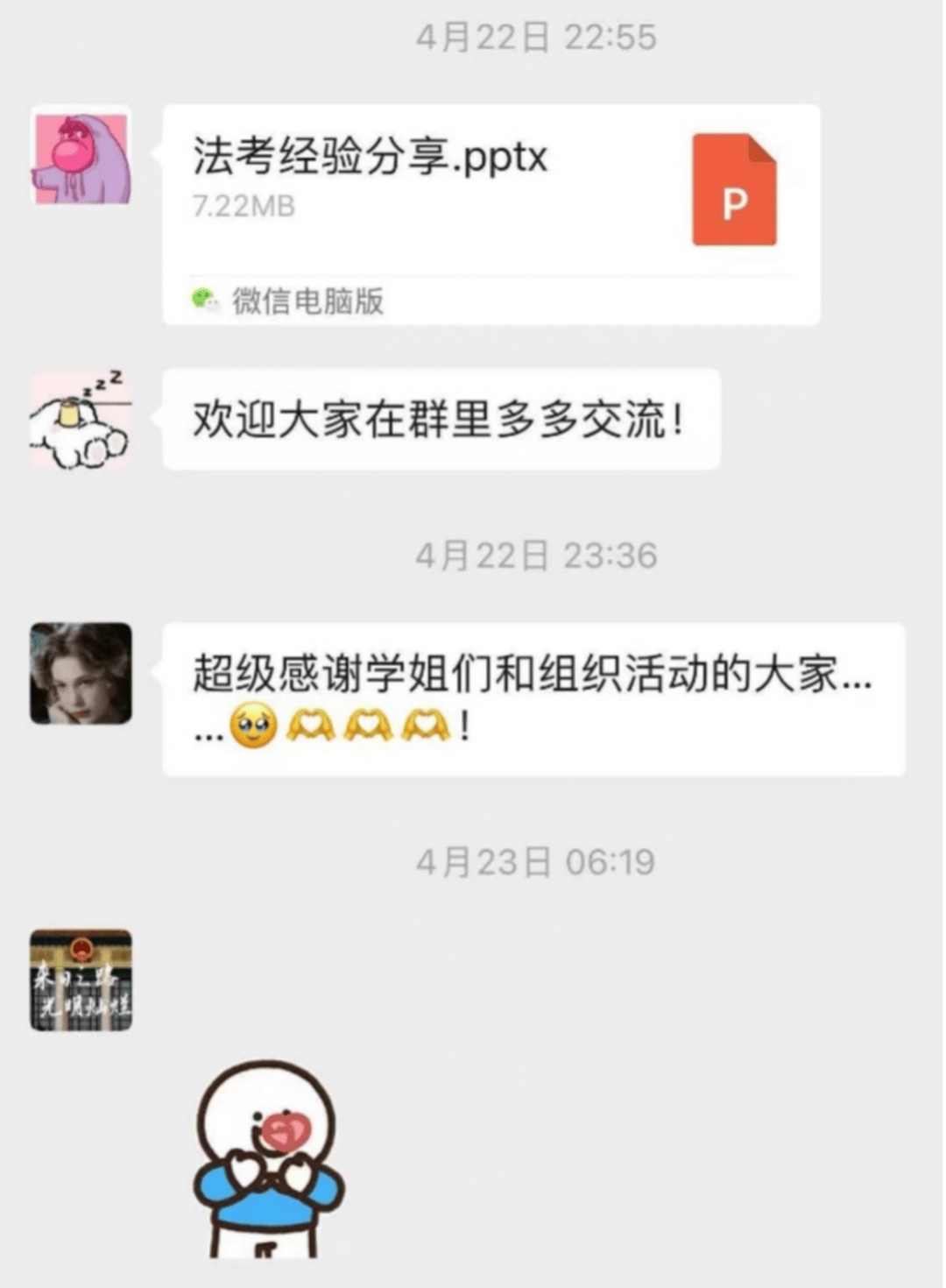Screen dimensions: 946x1288
Task: View profile of the portrait photo avatar
Action: click(x=81, y=673)
